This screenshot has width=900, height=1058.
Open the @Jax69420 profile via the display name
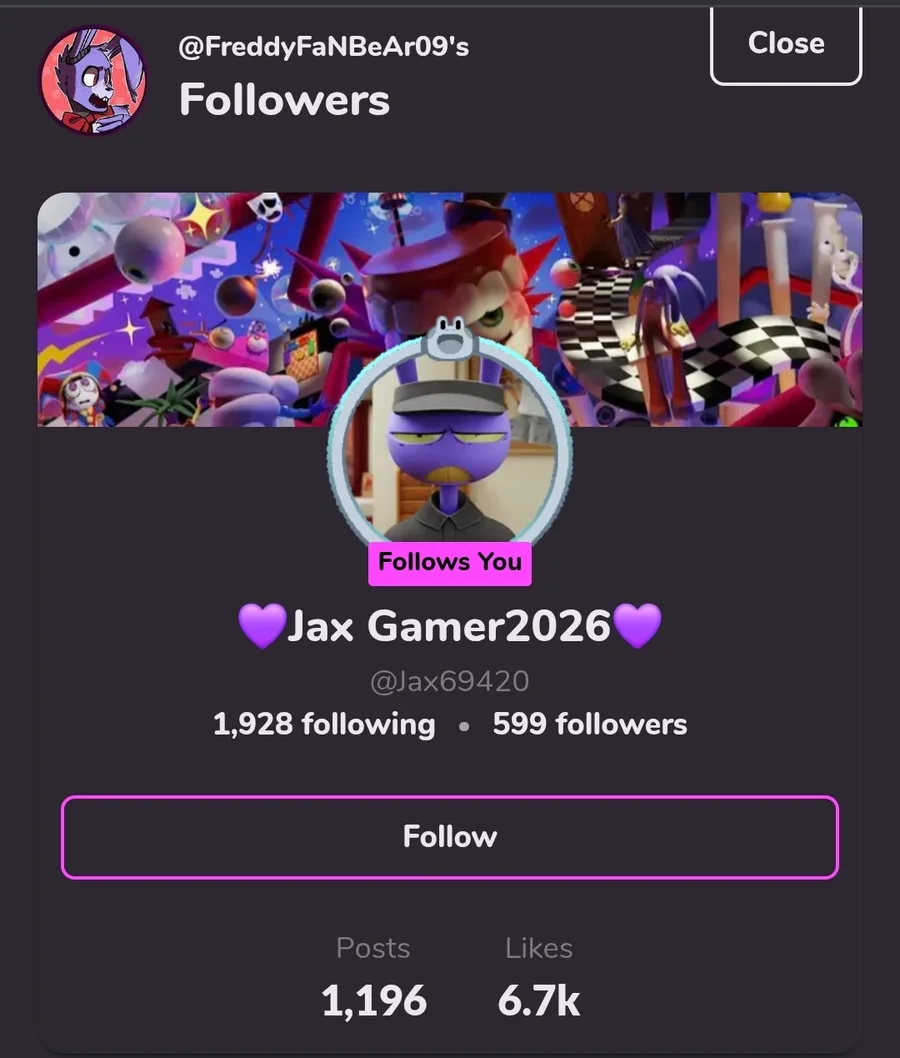pos(450,626)
